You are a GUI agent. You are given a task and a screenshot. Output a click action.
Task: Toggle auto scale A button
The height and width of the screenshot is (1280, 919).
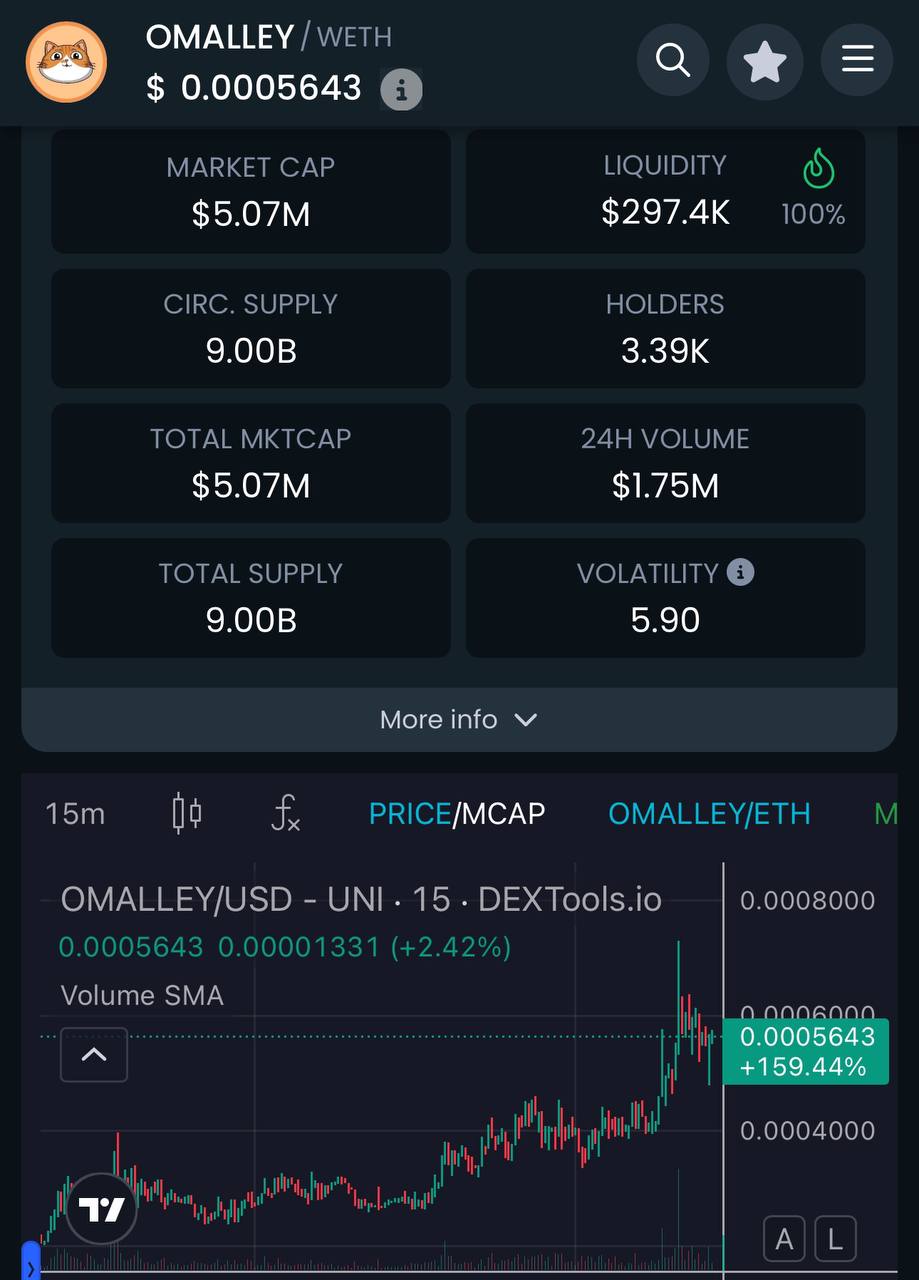click(784, 1240)
